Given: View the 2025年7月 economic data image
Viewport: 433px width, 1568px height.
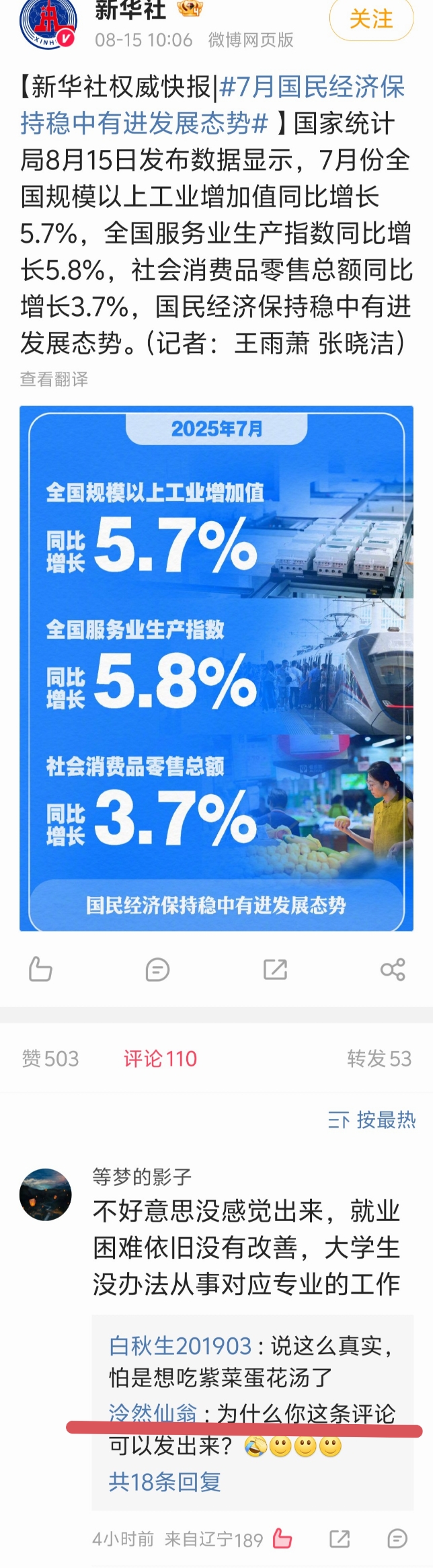Looking at the screenshot, I should 216,668.
